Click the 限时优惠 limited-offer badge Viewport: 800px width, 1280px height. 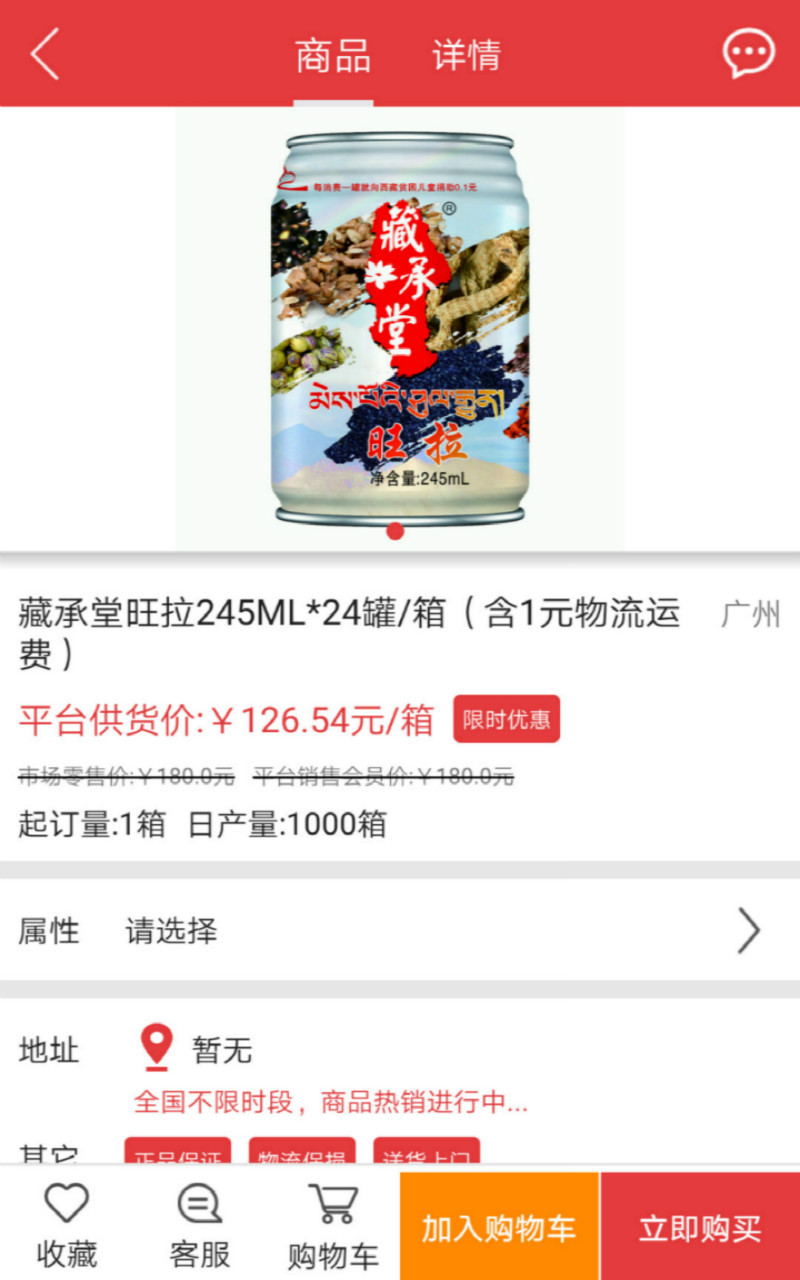point(506,718)
